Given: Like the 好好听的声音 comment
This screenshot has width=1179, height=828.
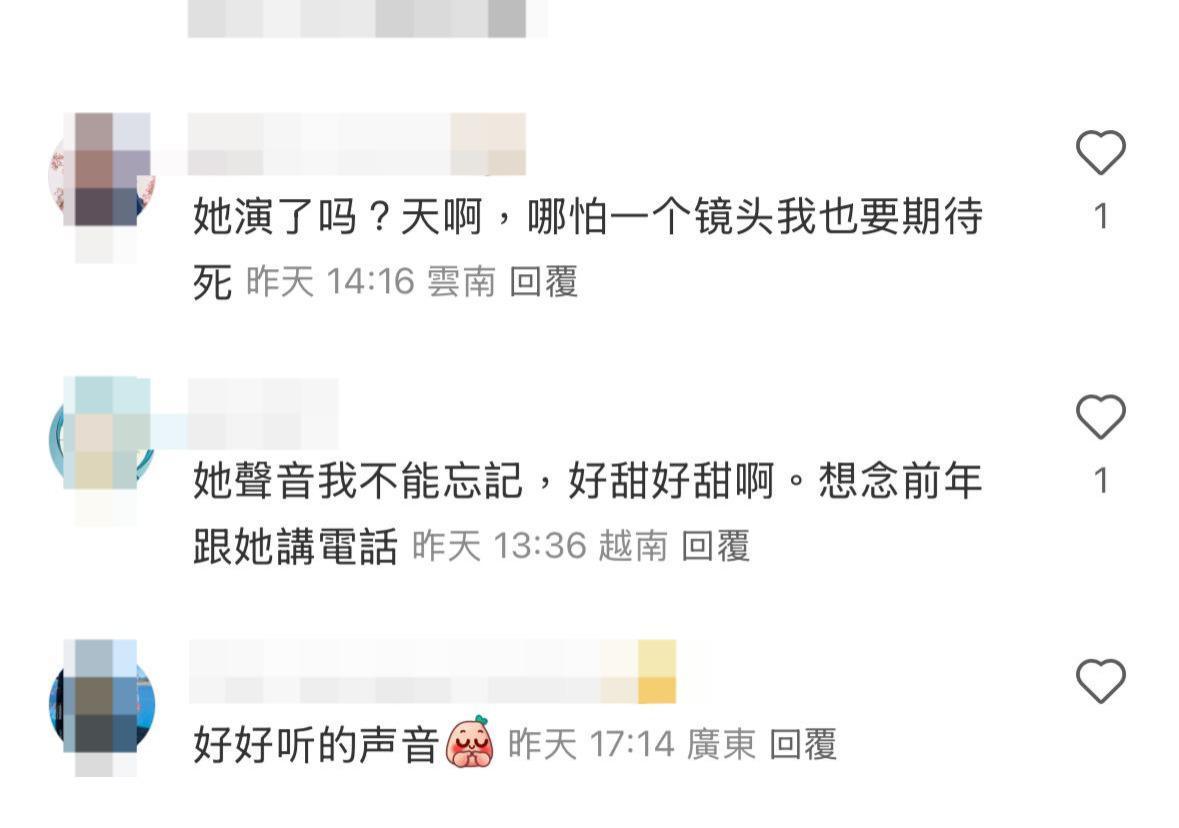Looking at the screenshot, I should point(1100,681).
